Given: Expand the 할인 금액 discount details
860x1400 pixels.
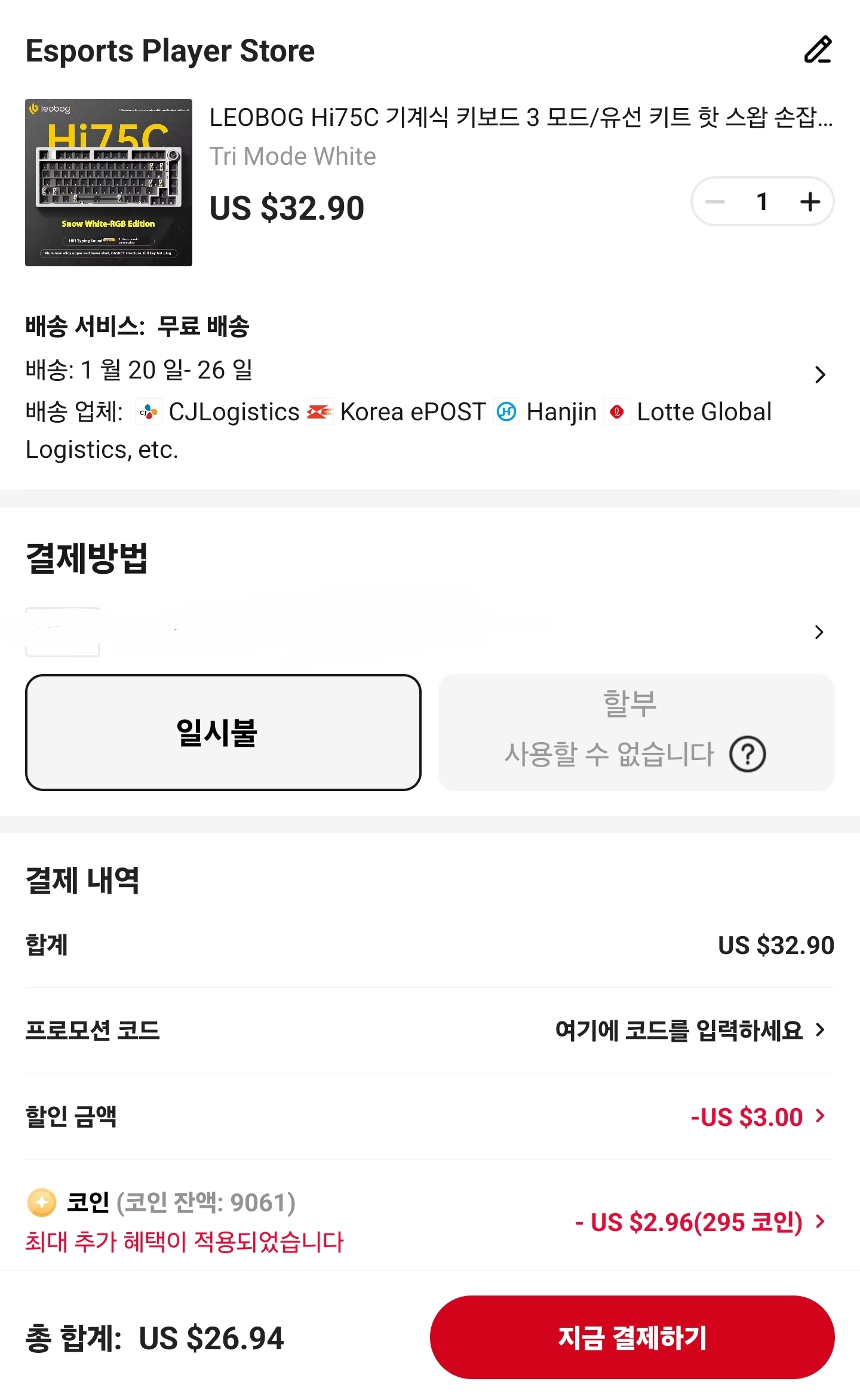Looking at the screenshot, I should (x=820, y=1117).
